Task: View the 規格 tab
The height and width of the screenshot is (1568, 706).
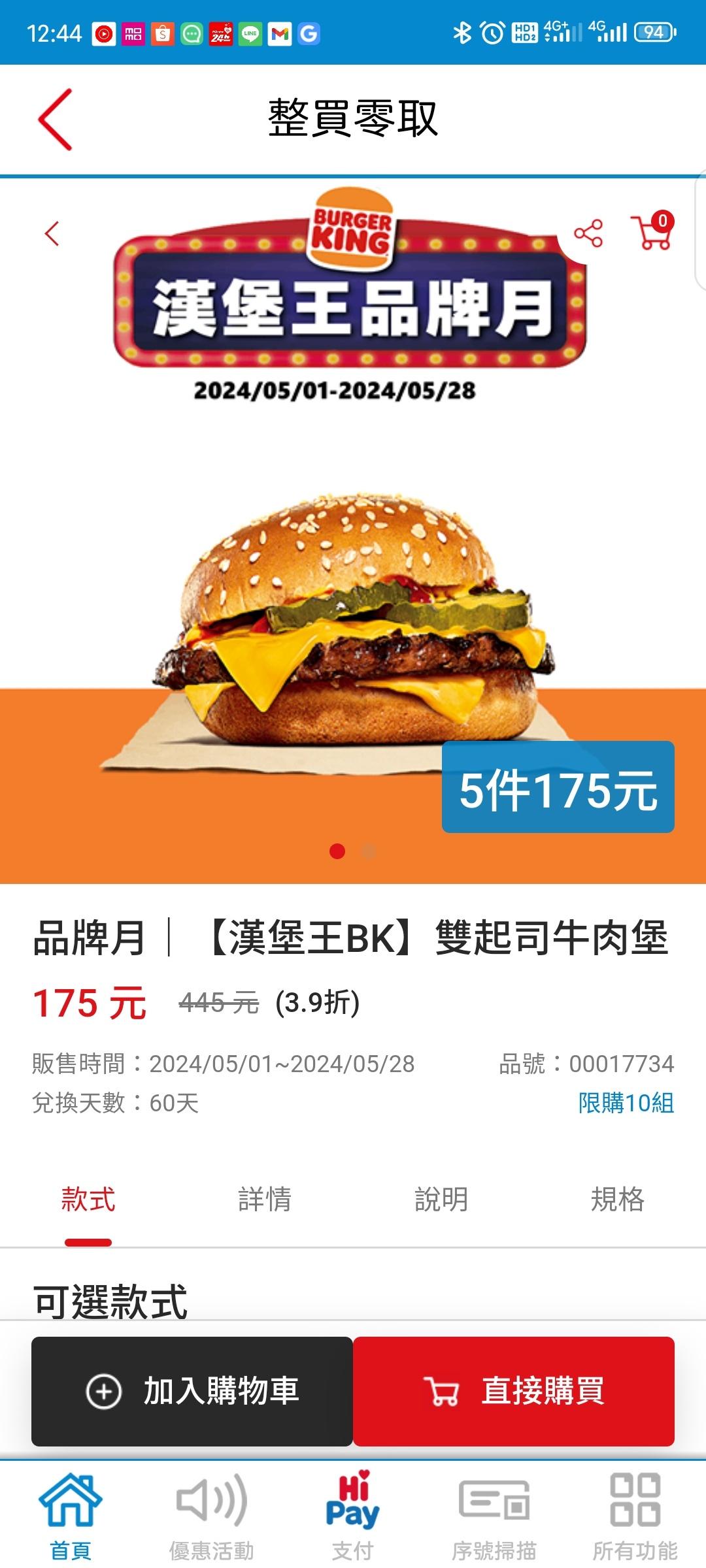Action: coord(618,1200)
